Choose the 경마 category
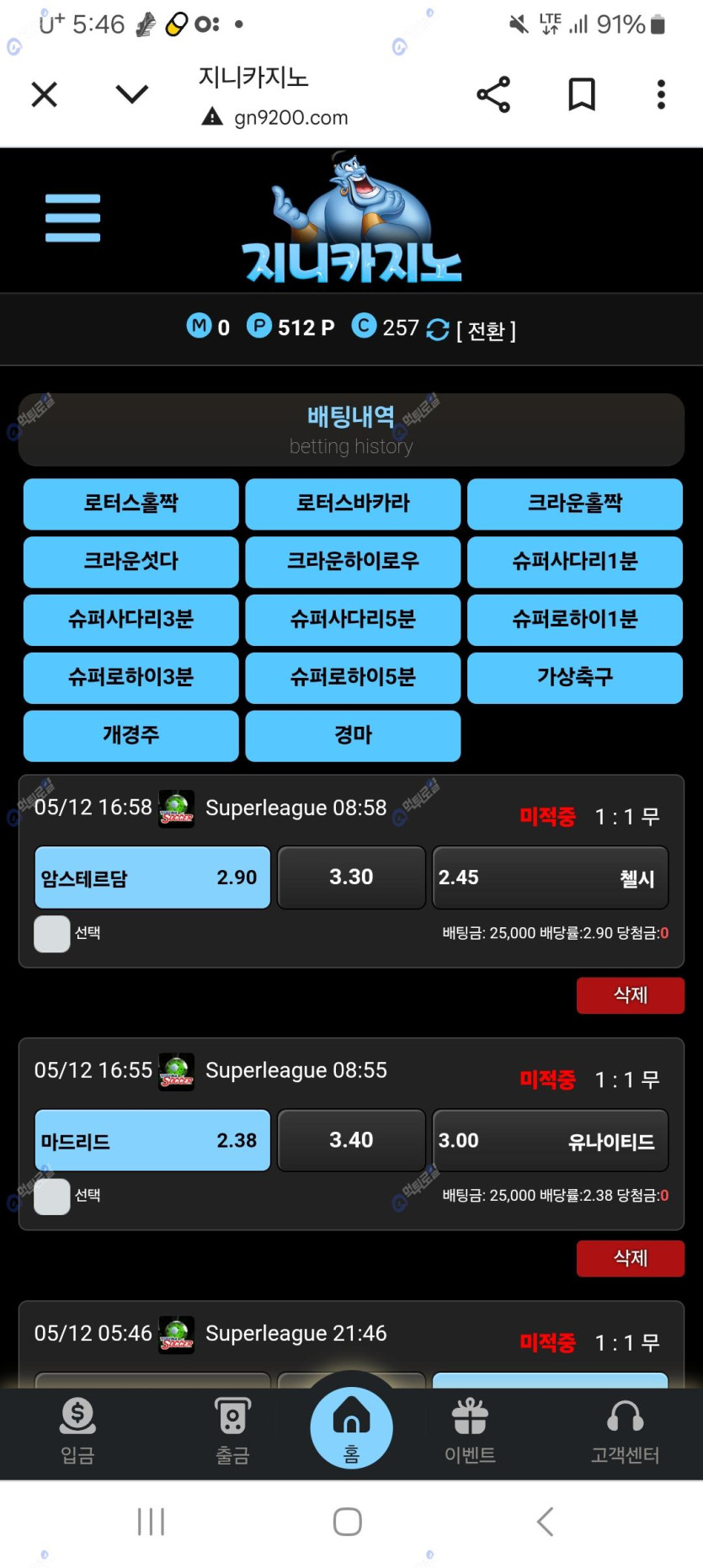 coord(353,735)
